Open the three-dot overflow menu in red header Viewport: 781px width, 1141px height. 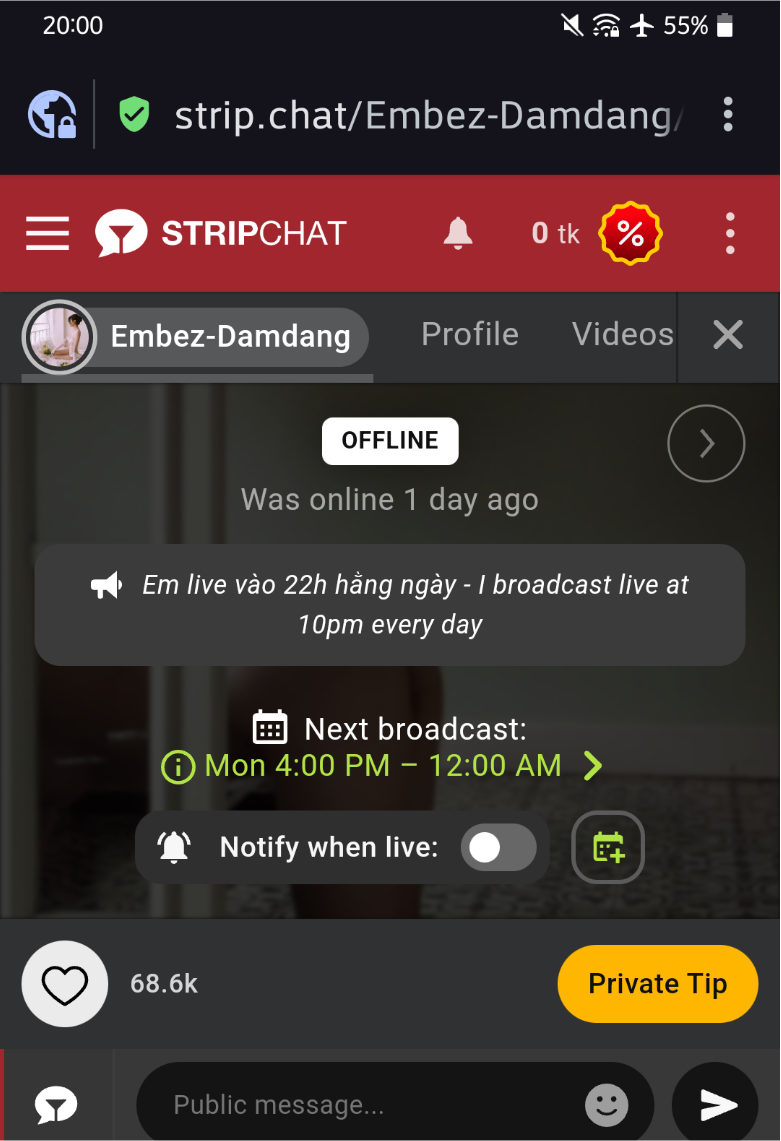[730, 233]
